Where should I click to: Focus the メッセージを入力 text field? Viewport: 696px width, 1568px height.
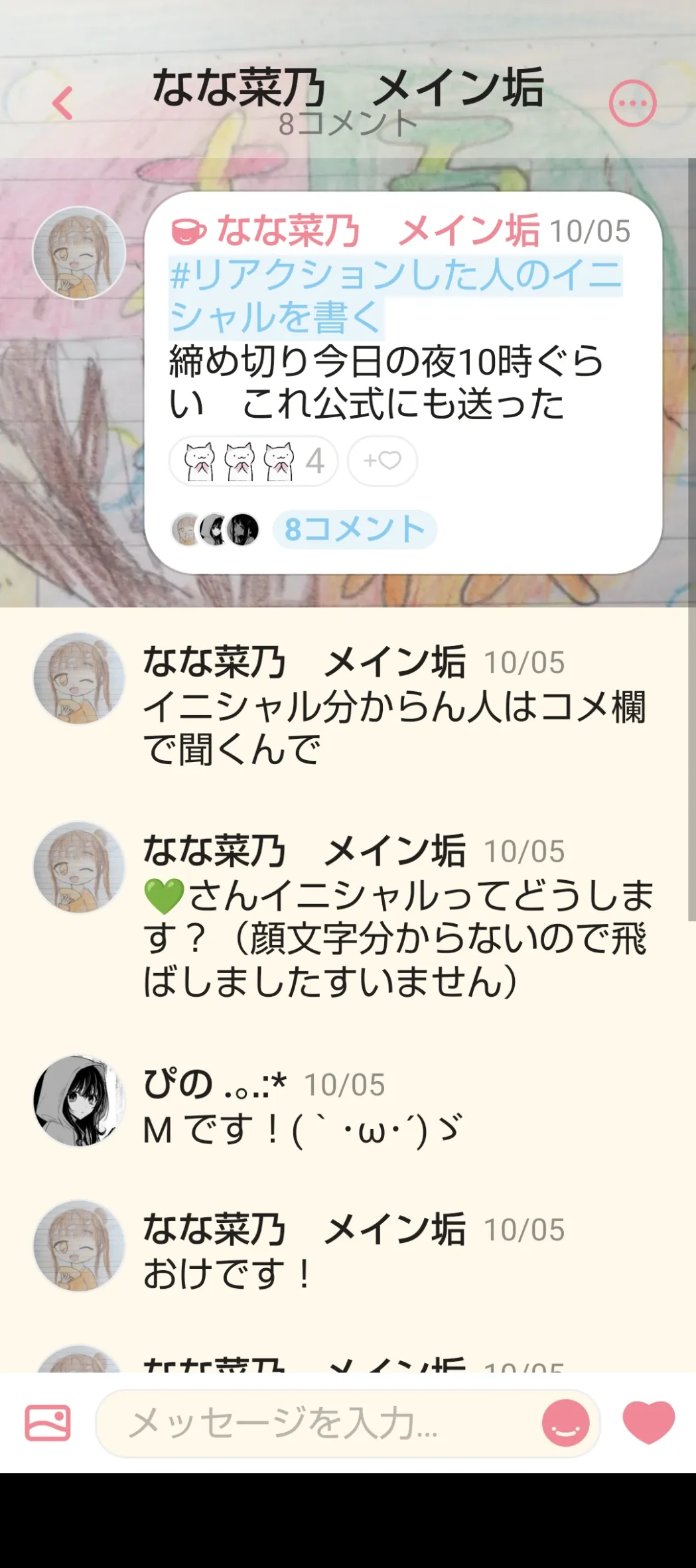[318, 1423]
